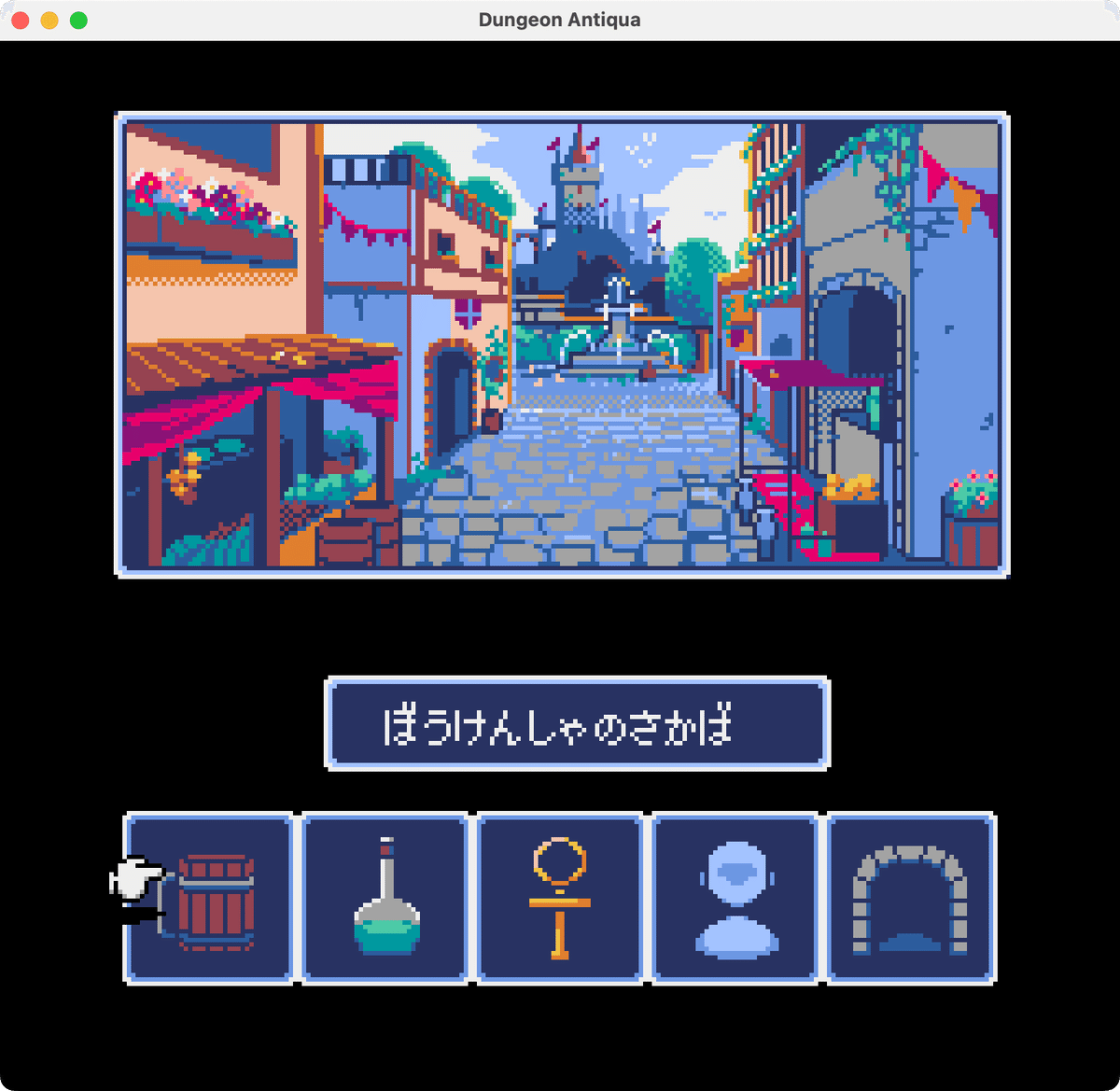
Task: Open the potion shop flask icon
Action: pos(385,899)
